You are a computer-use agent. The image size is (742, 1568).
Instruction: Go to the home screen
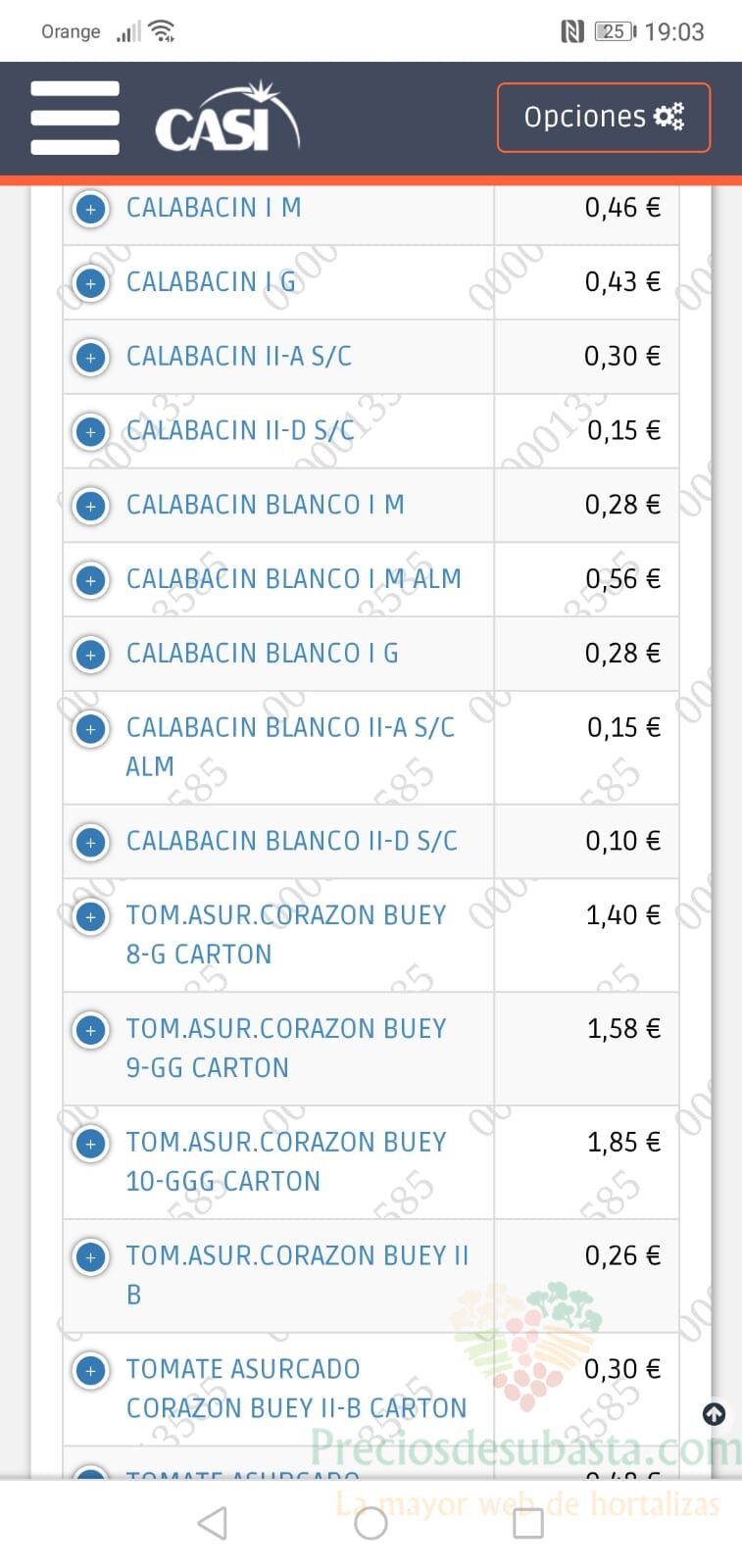coord(371,1523)
